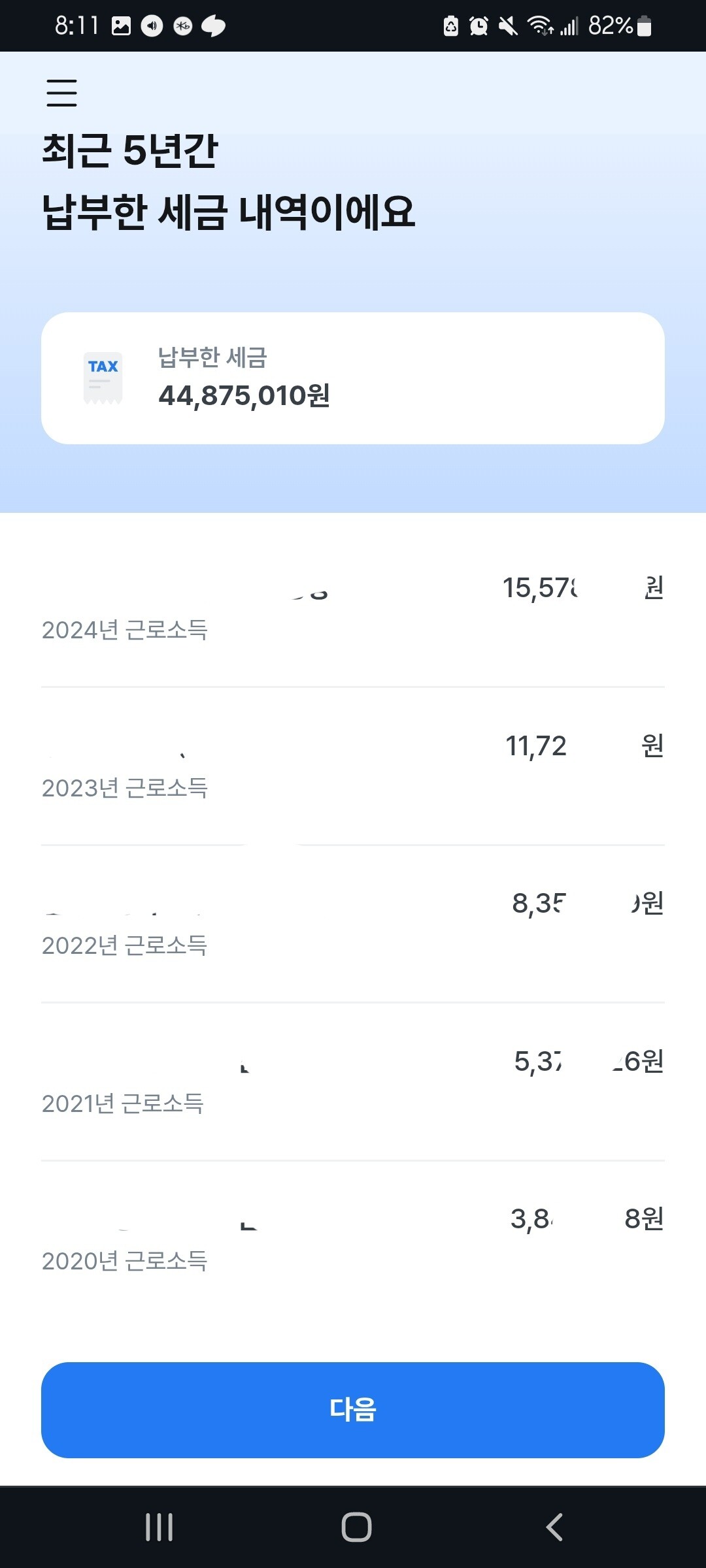This screenshot has height=1568, width=706.
Task: Tap the 다음 button
Action: click(x=353, y=1409)
